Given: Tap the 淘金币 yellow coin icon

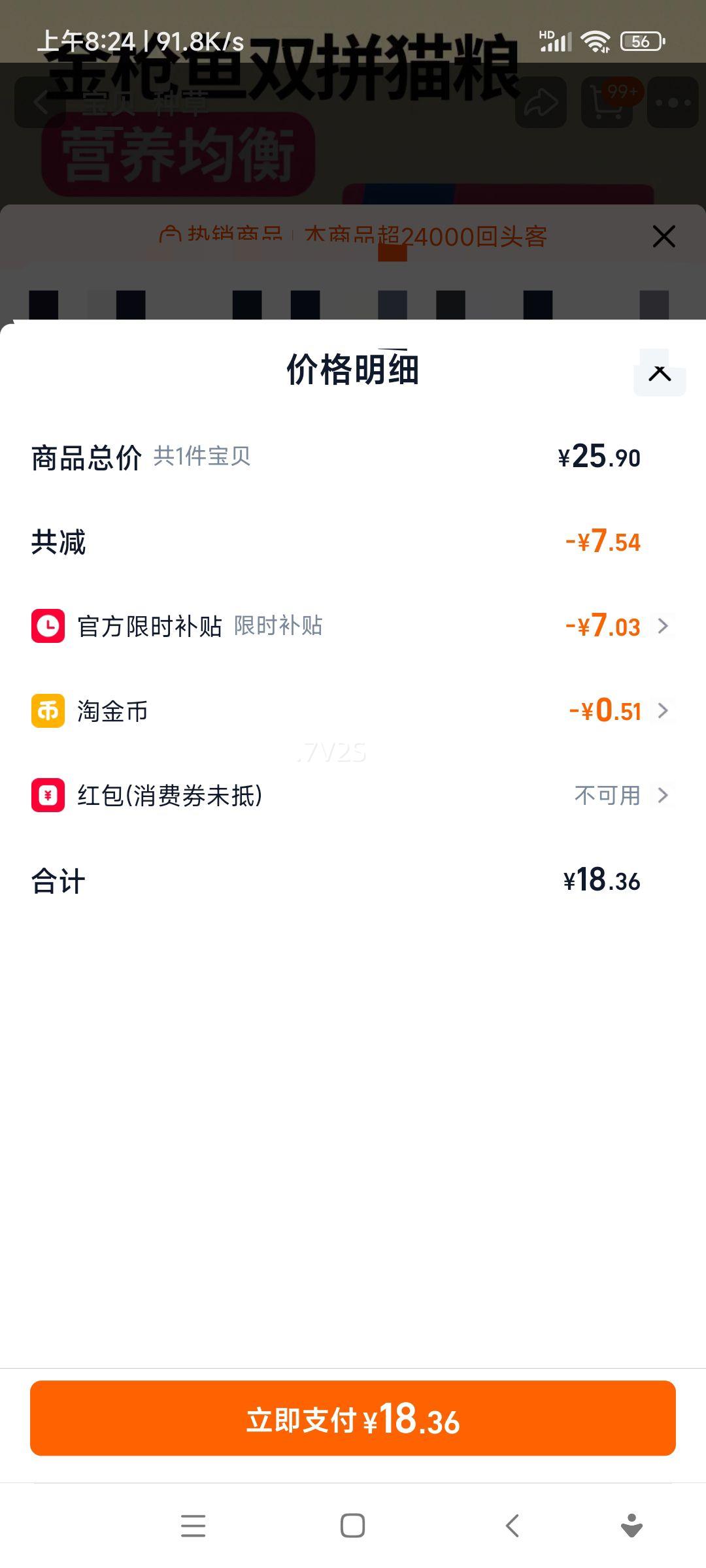Looking at the screenshot, I should pyautogui.click(x=46, y=711).
